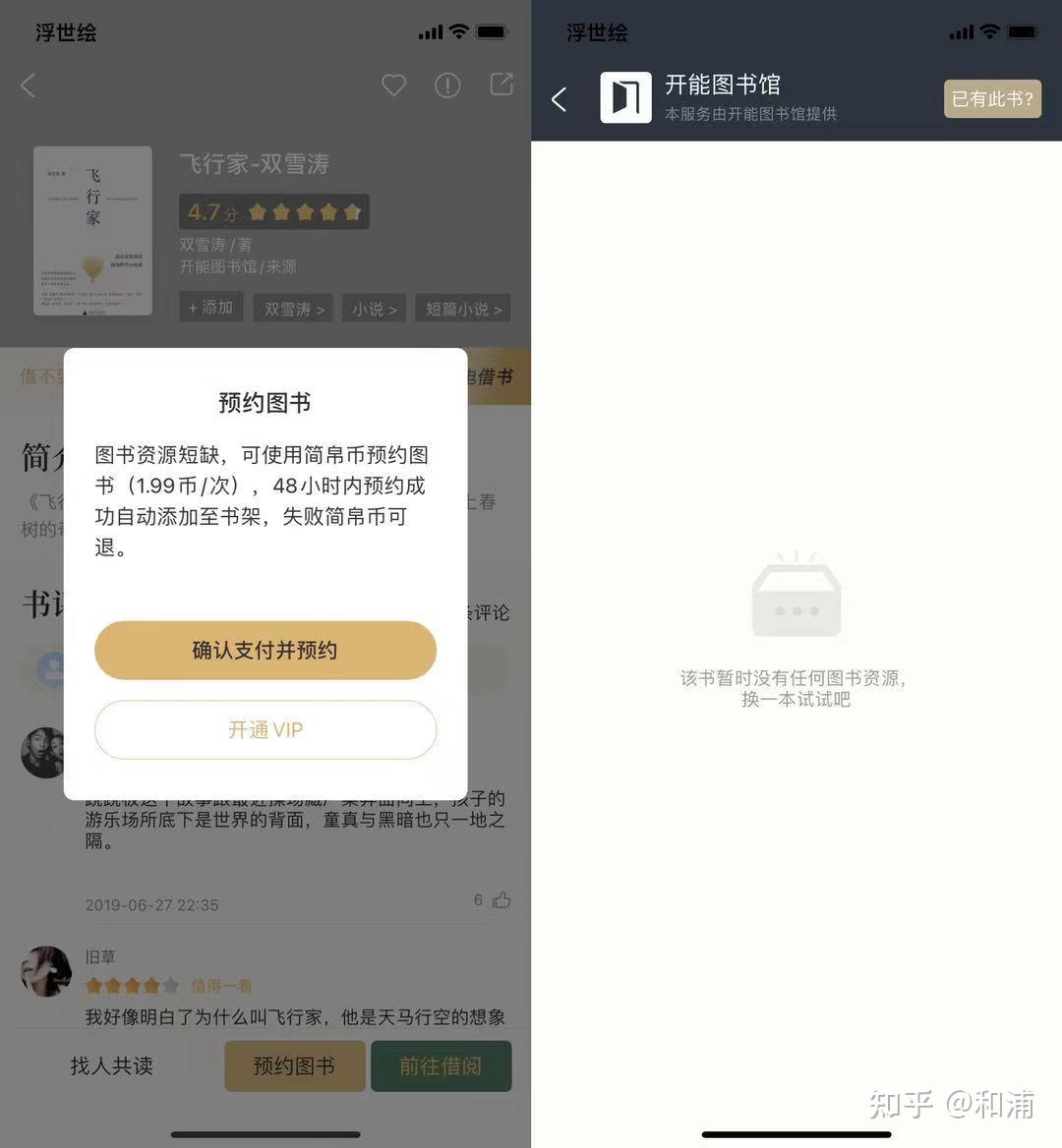Open the 小说 category tag

tap(375, 309)
